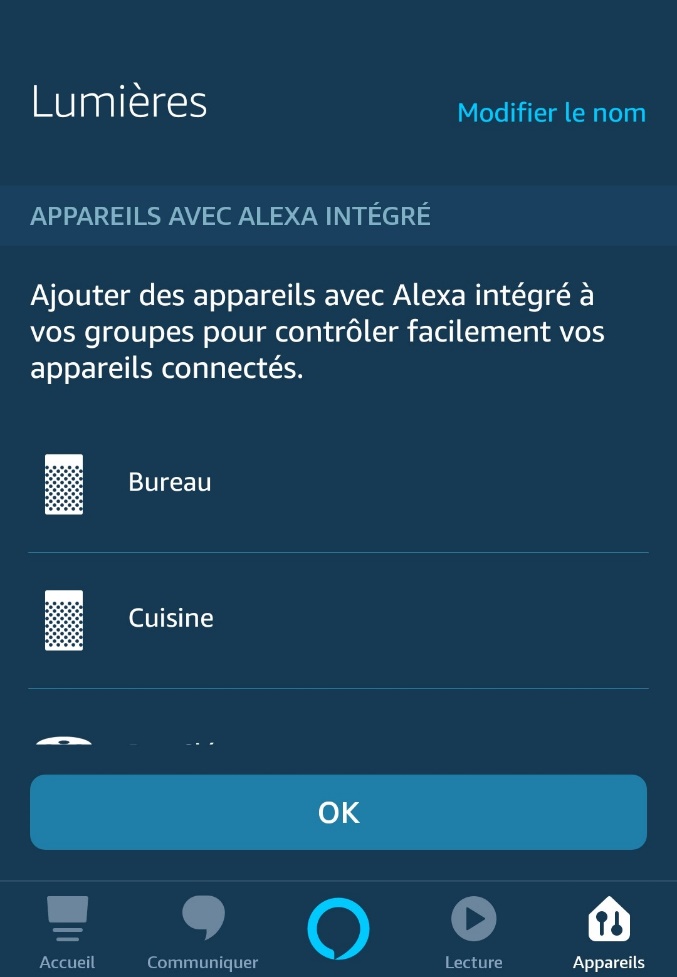Confirm with the OK button
The width and height of the screenshot is (677, 977).
coord(338,812)
